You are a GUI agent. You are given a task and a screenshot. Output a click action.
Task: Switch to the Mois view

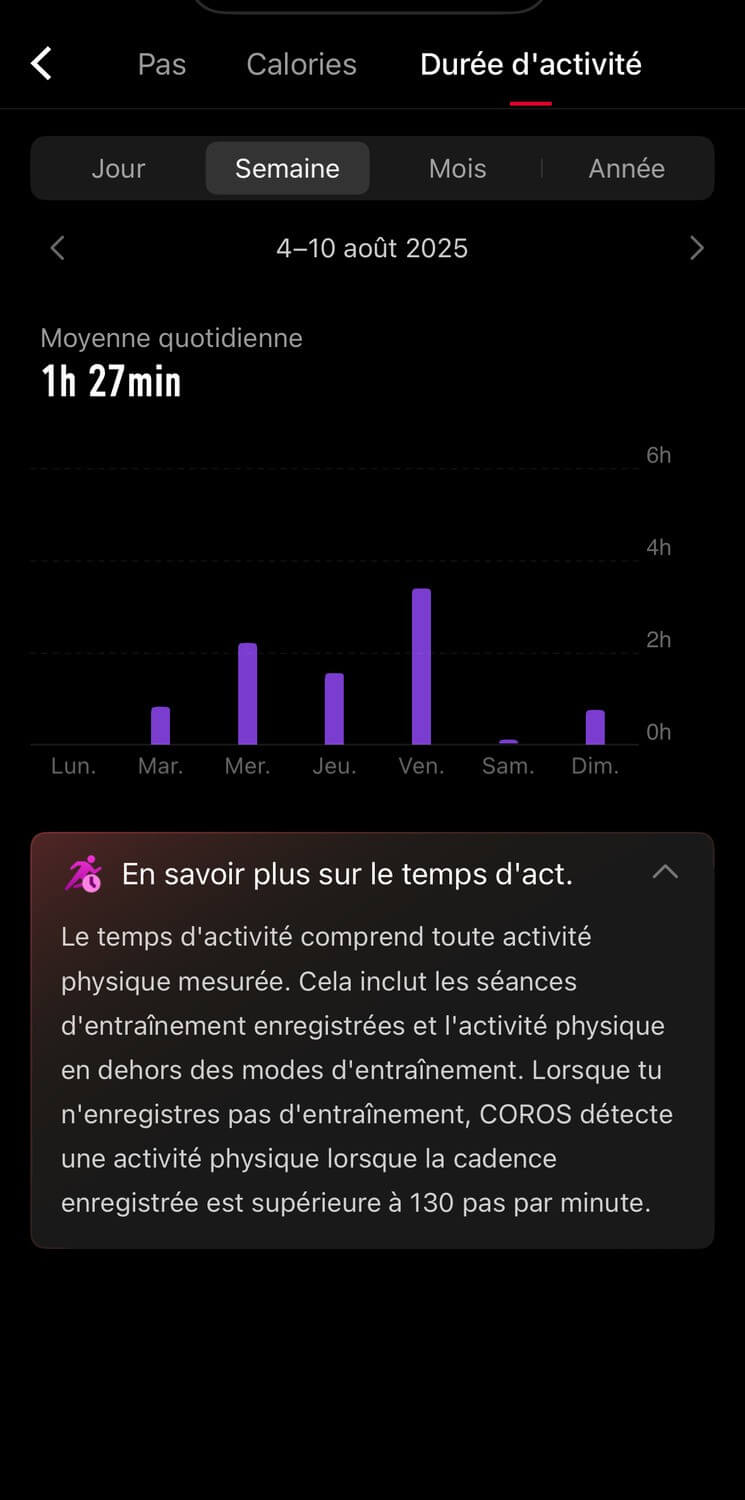(458, 168)
